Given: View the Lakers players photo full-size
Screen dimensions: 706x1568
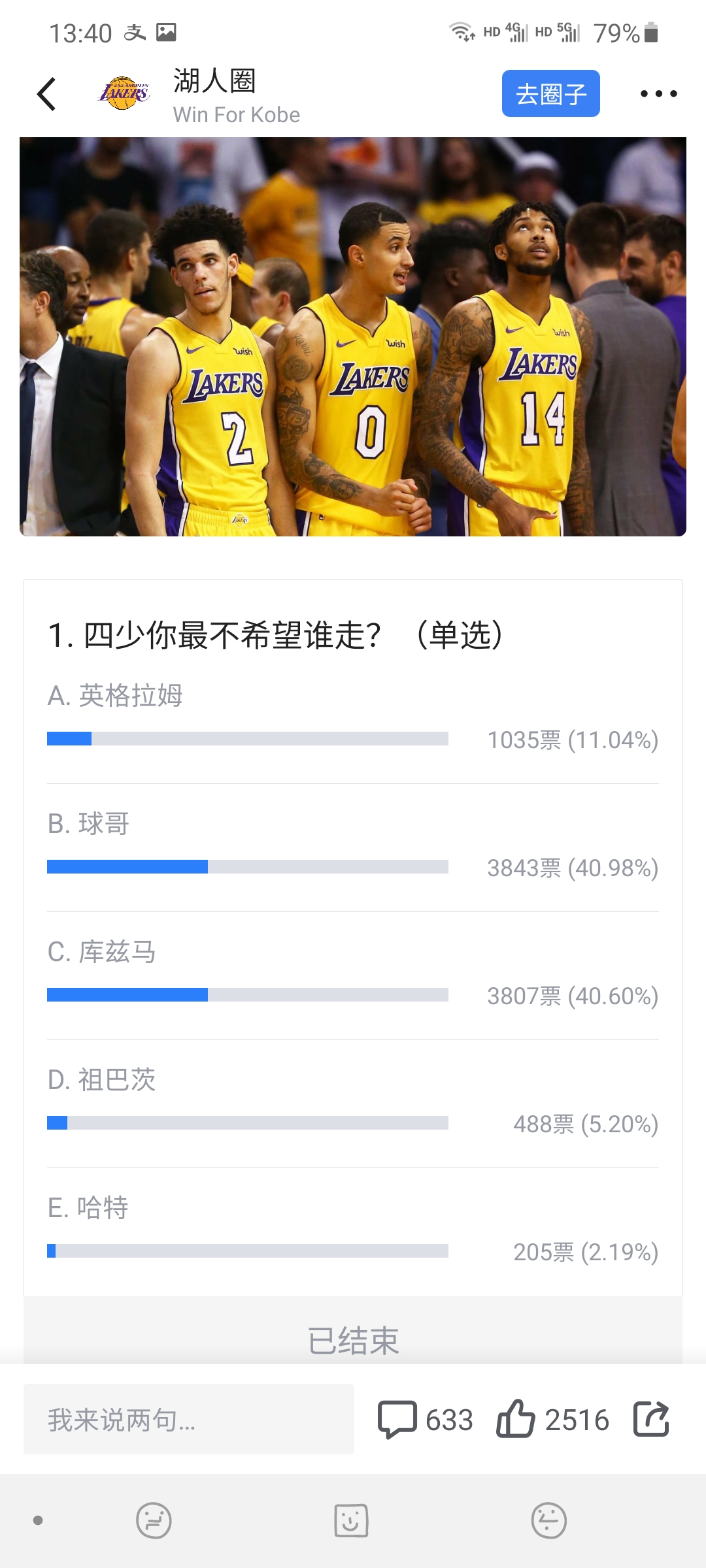Looking at the screenshot, I should [x=353, y=336].
